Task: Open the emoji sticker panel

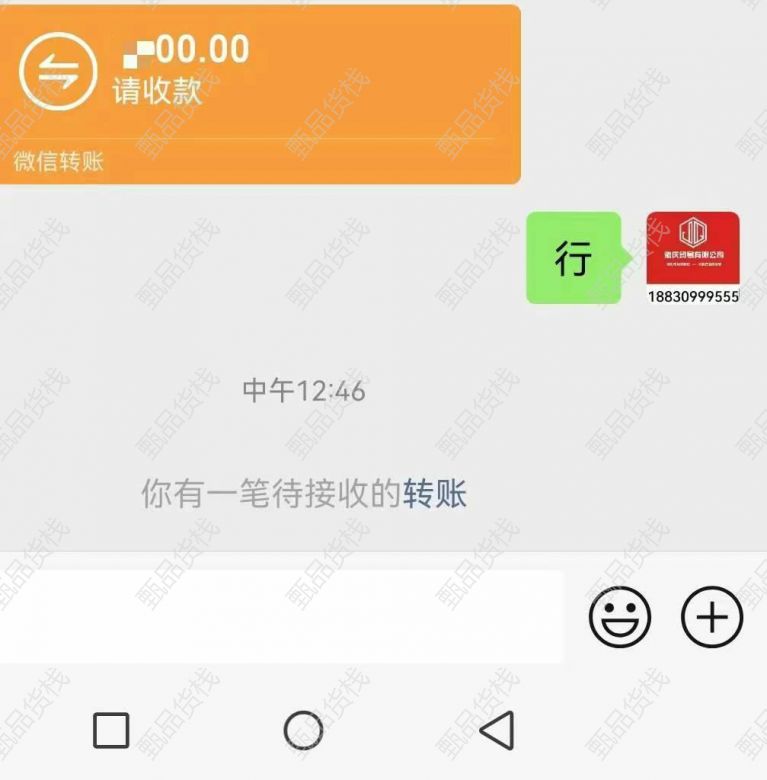Action: 619,617
